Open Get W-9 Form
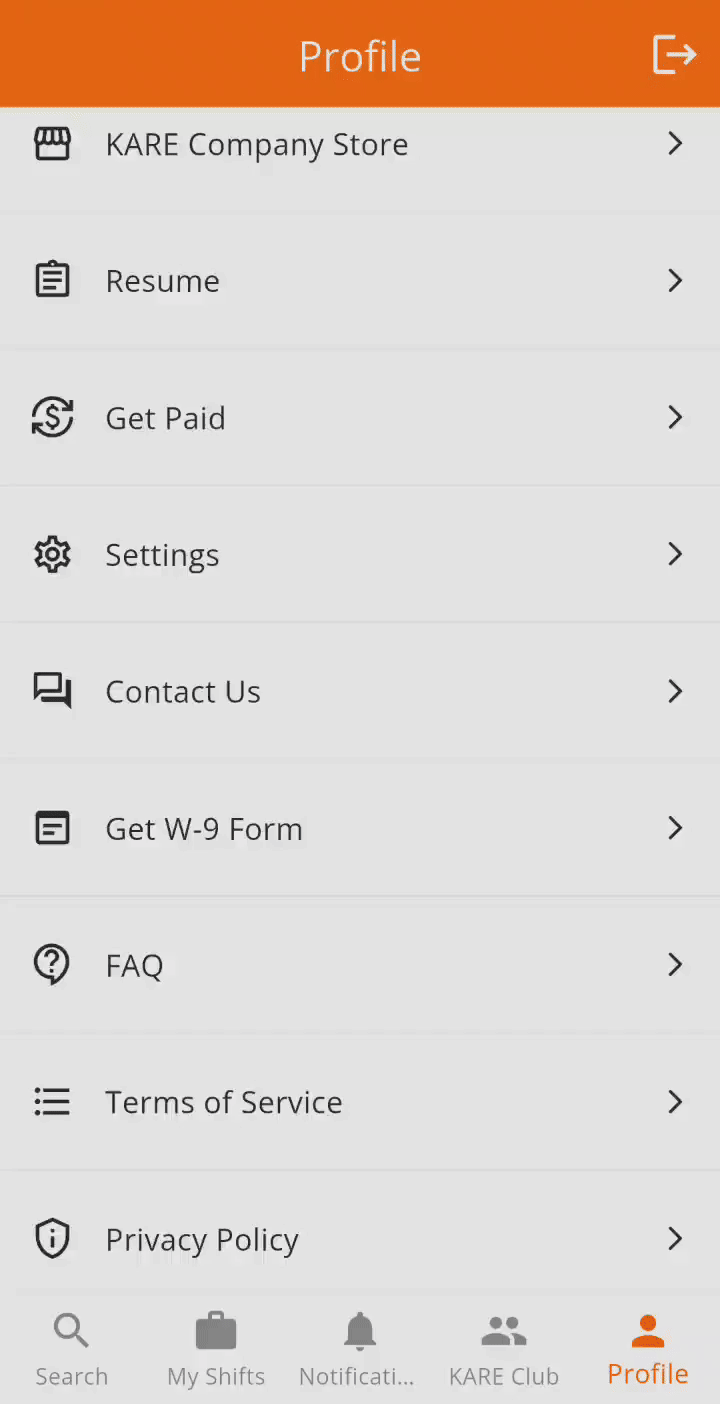720x1404 pixels. coord(360,829)
